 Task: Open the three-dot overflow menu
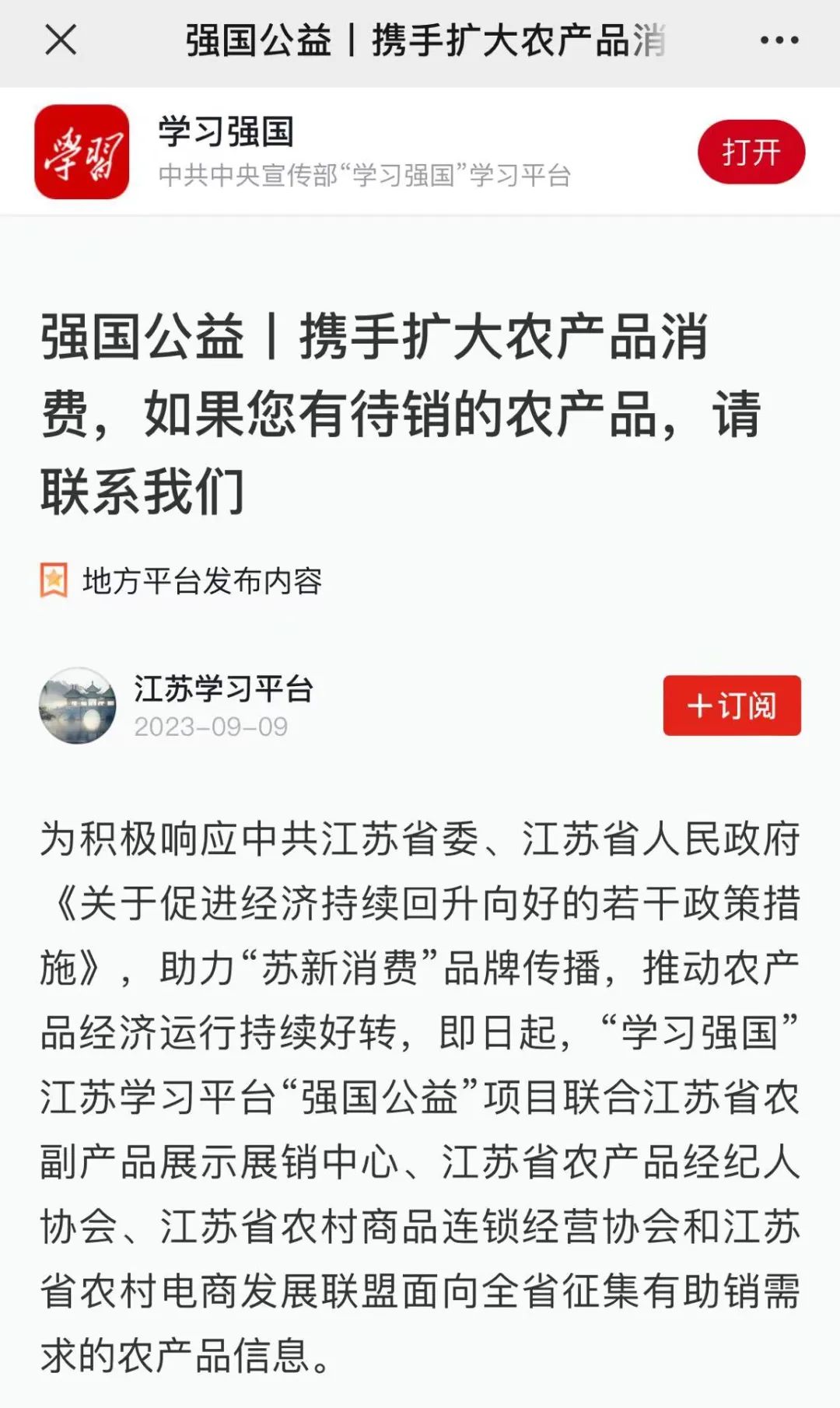pyautogui.click(x=779, y=40)
